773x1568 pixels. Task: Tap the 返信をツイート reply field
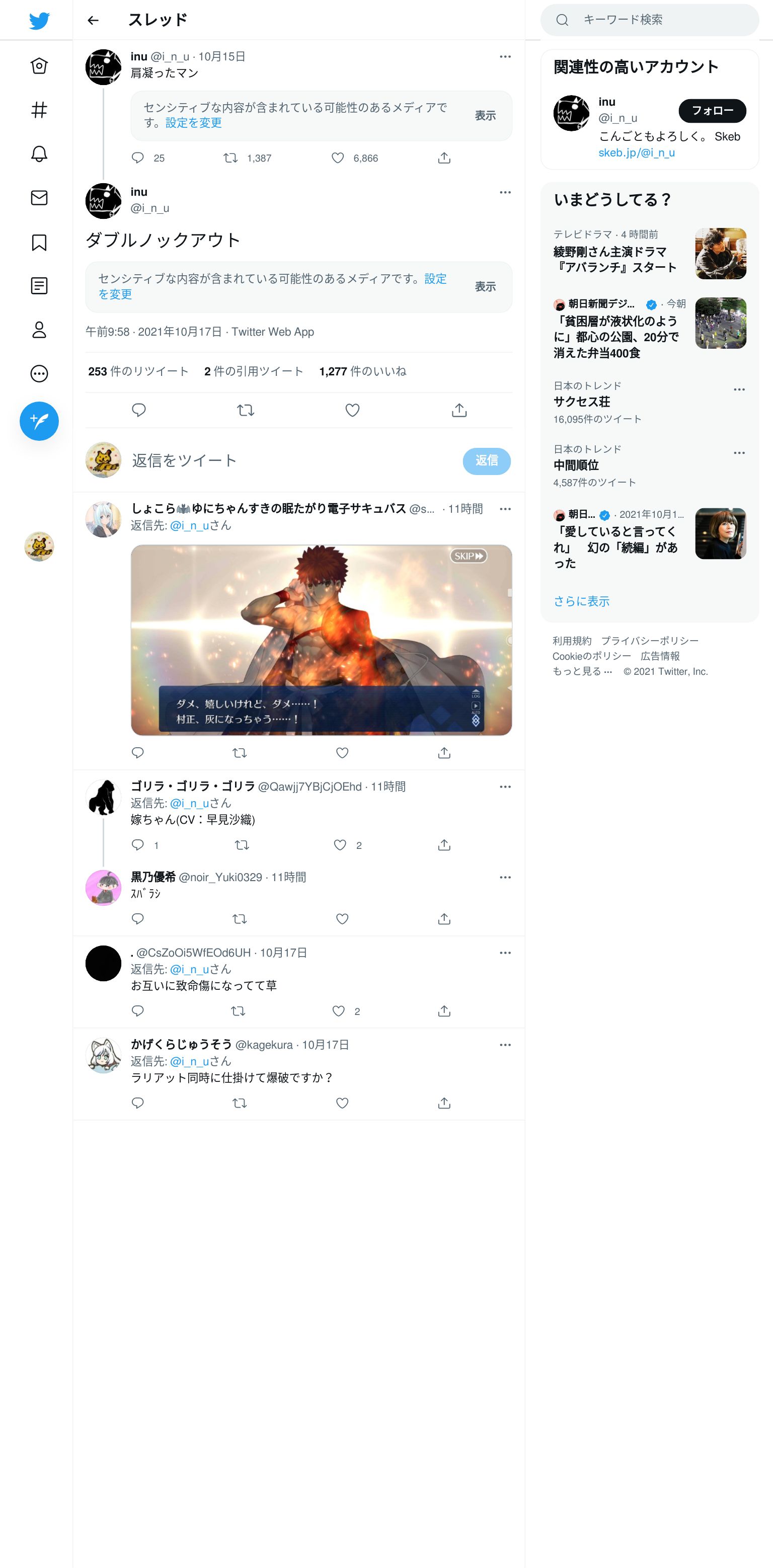click(292, 461)
